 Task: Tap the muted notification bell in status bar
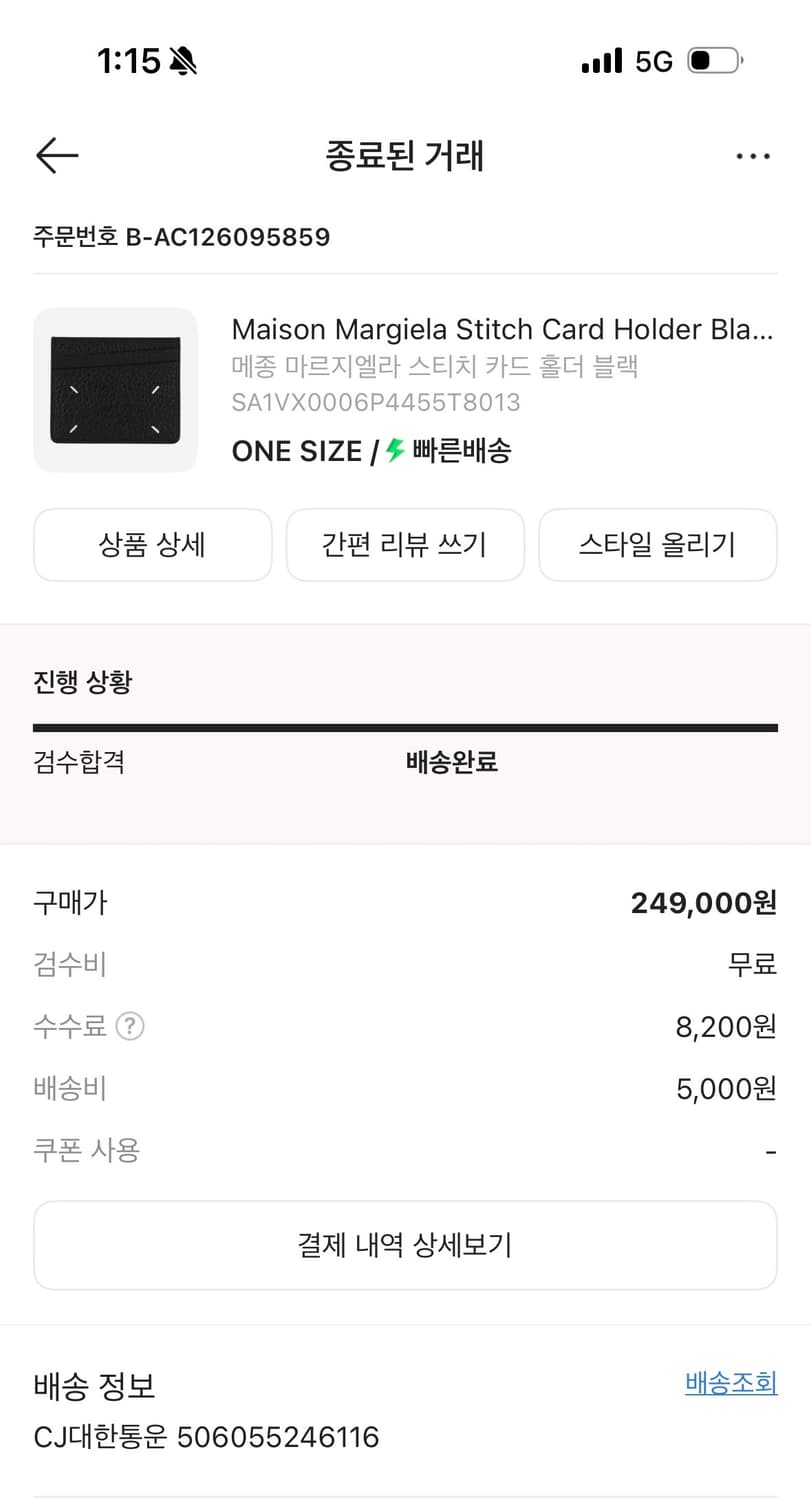point(181,60)
